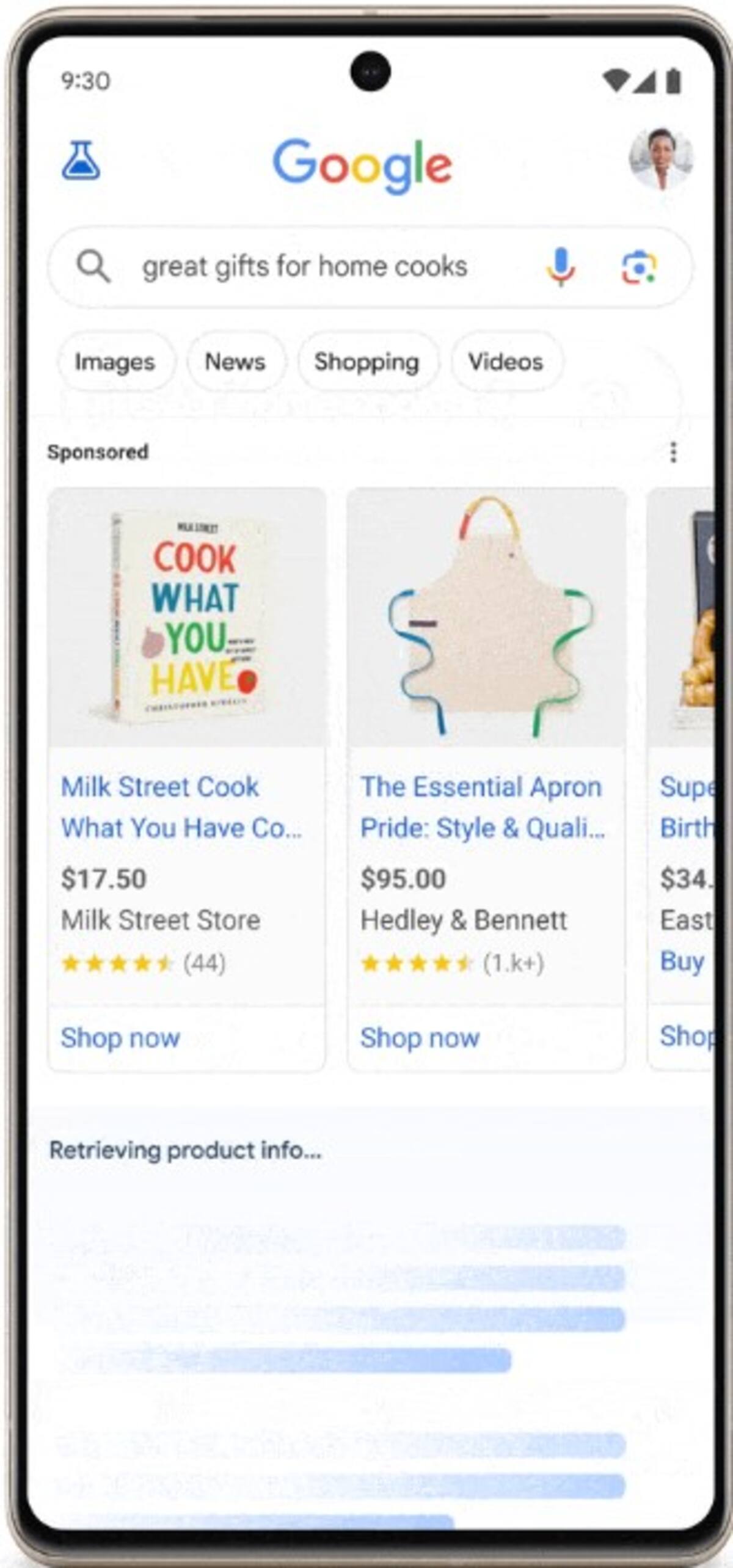Show Videos results
Viewport: 733px width, 1568px height.
tap(505, 362)
